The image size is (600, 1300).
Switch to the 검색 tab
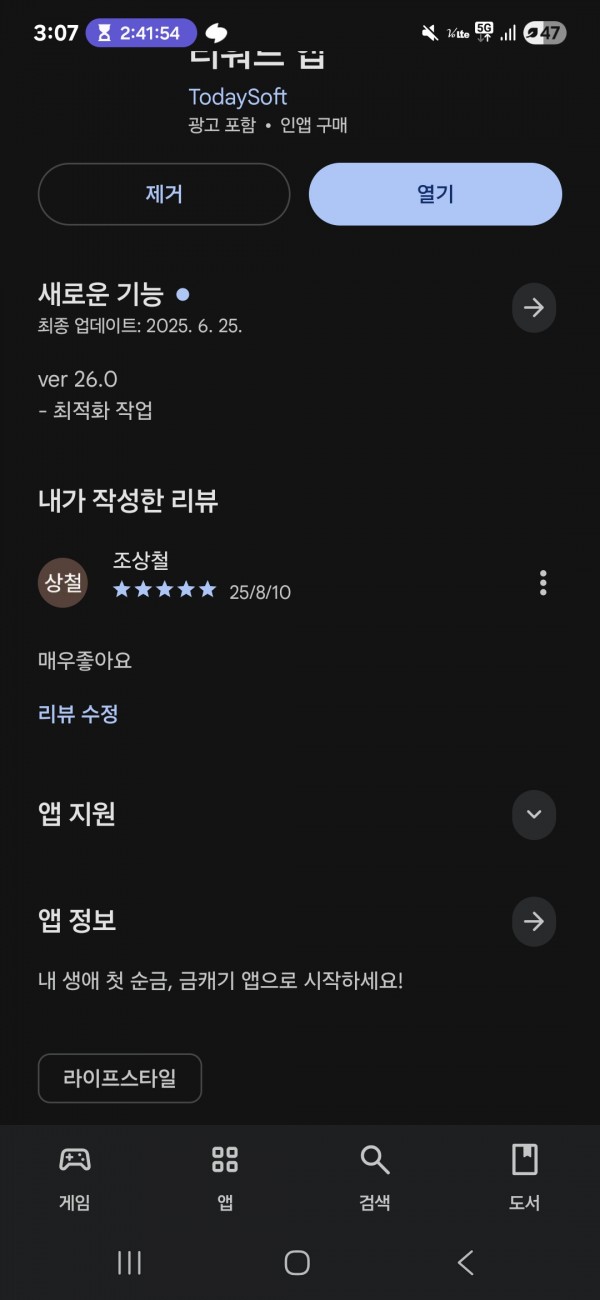pyautogui.click(x=375, y=1178)
